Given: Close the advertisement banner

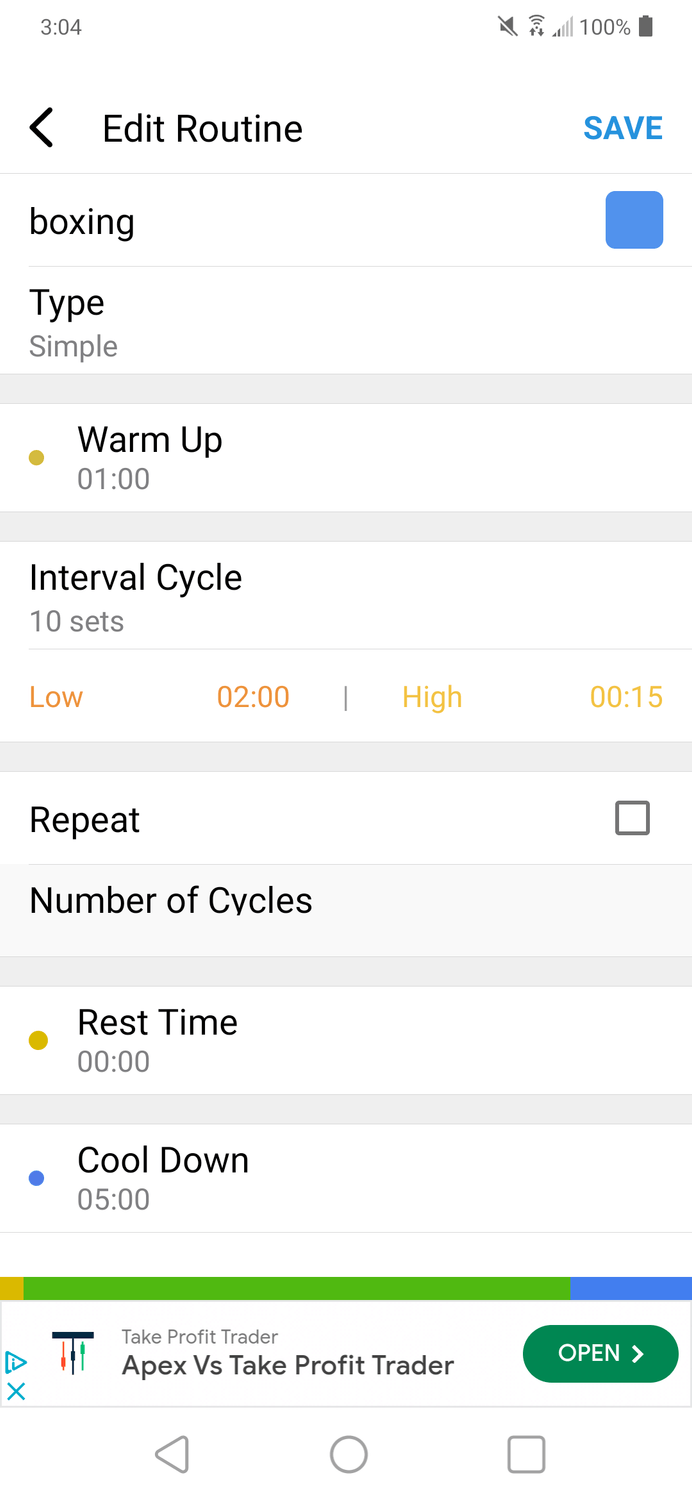Looking at the screenshot, I should [16, 1391].
